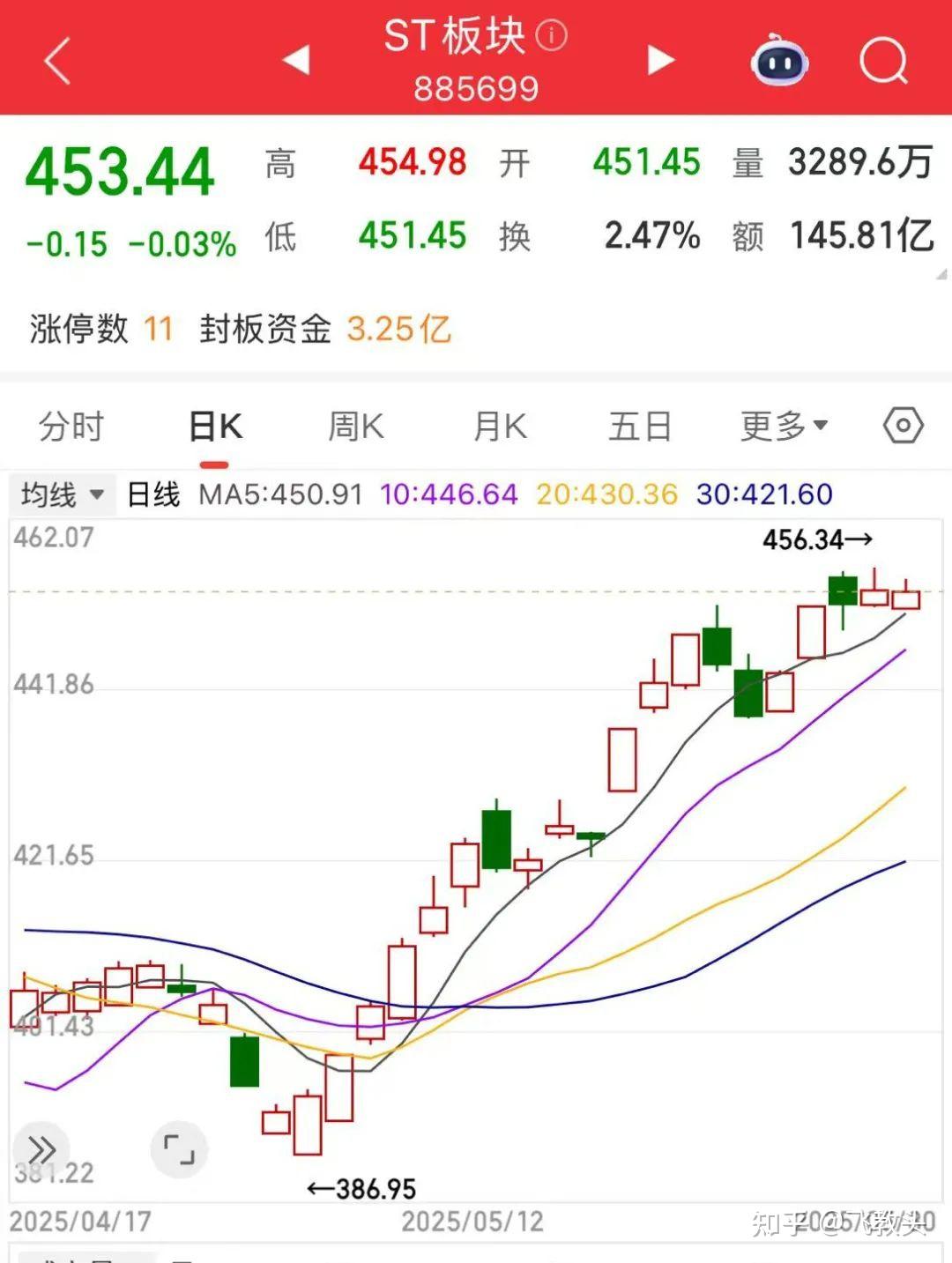This screenshot has height=1263, width=952.
Task: Switch to the previous sector with left triangle
Action: point(296,60)
